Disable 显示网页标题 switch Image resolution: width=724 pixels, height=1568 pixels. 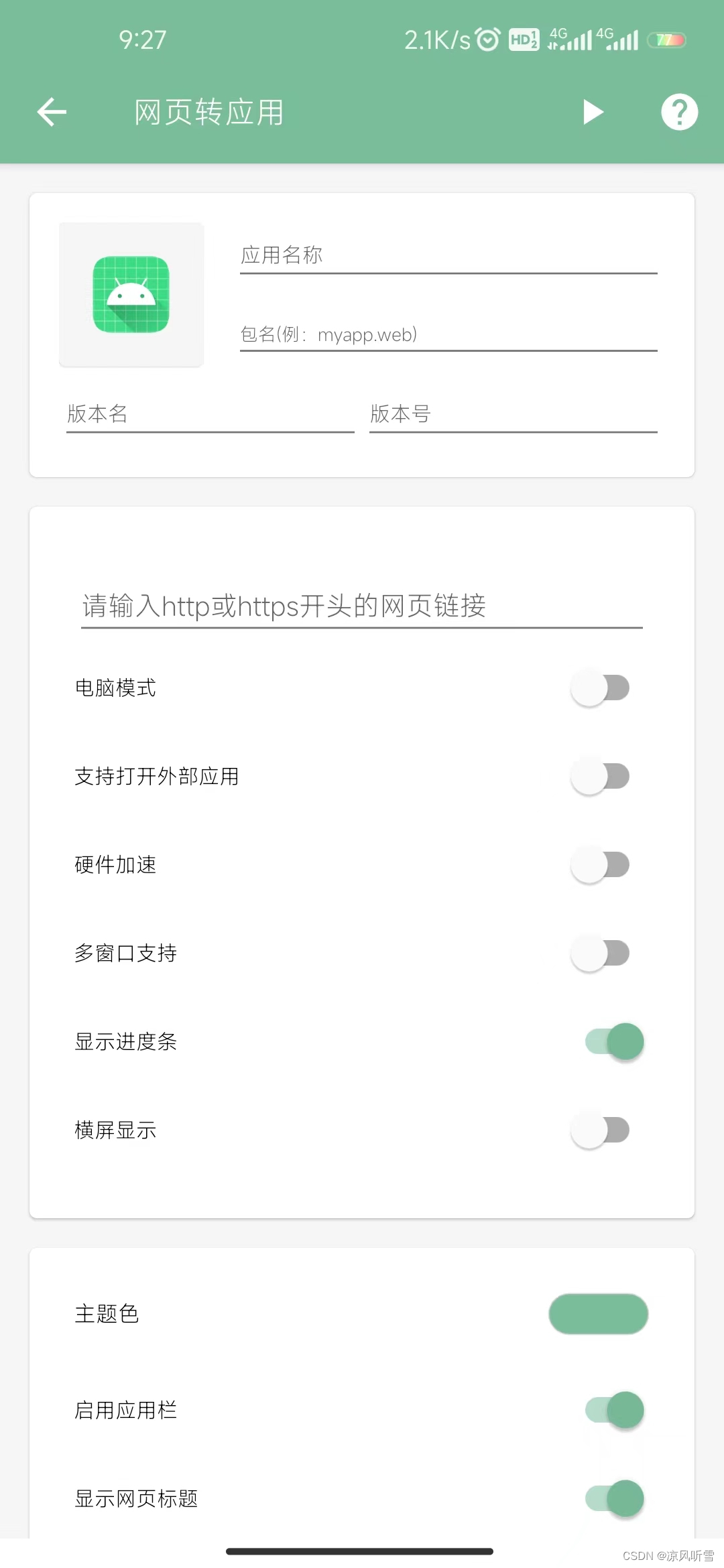(x=614, y=1499)
